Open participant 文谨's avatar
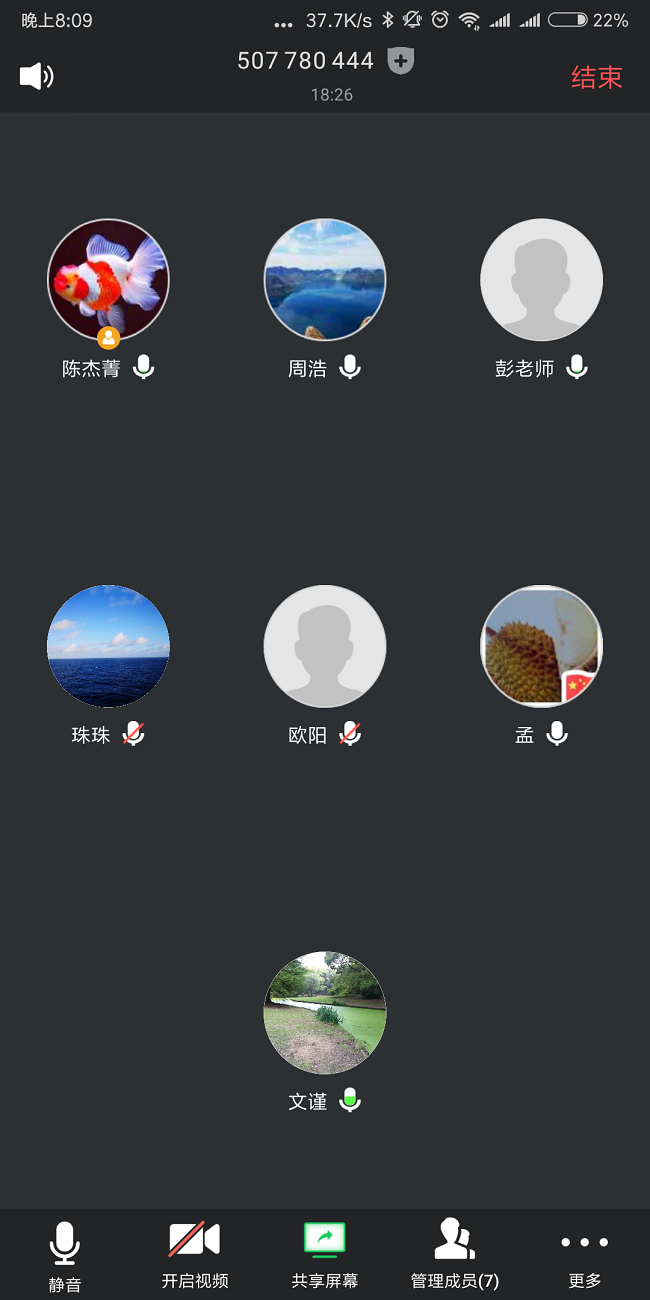Viewport: 650px width, 1300px height. 325,1013
